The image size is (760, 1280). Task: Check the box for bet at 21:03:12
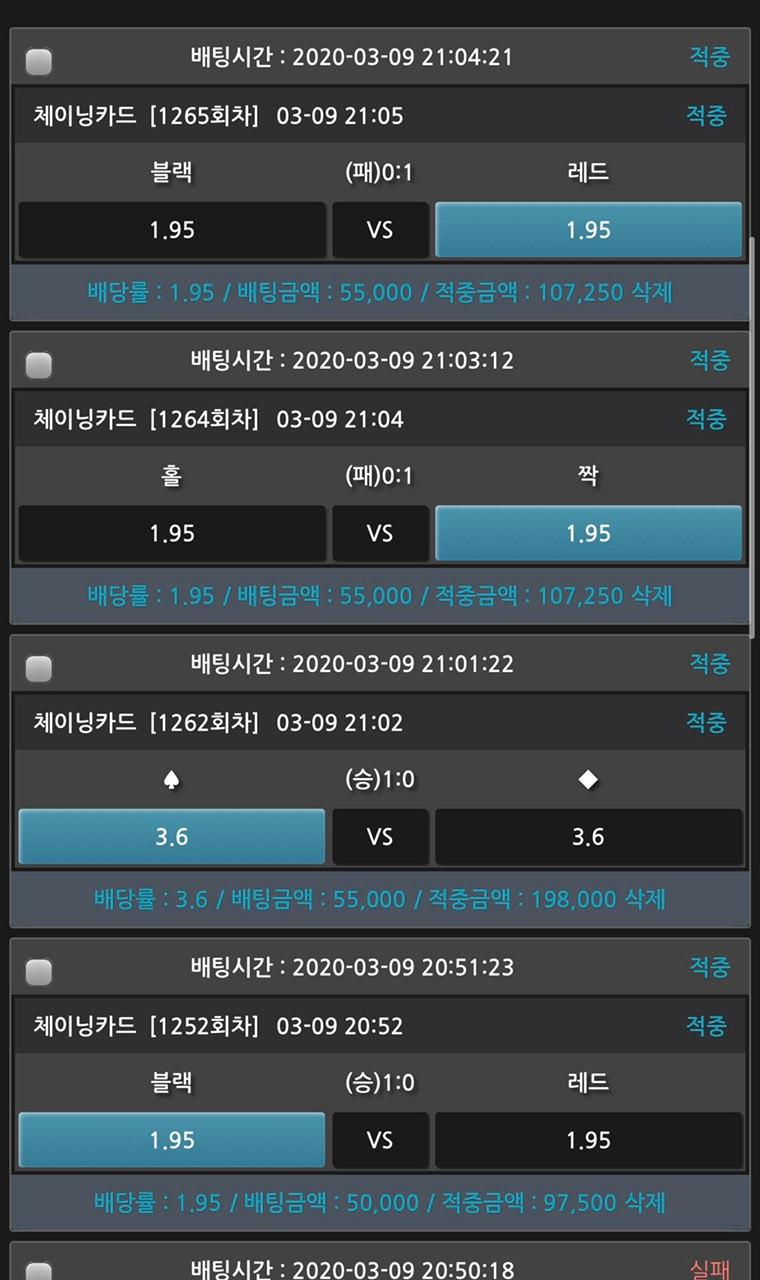(38, 365)
